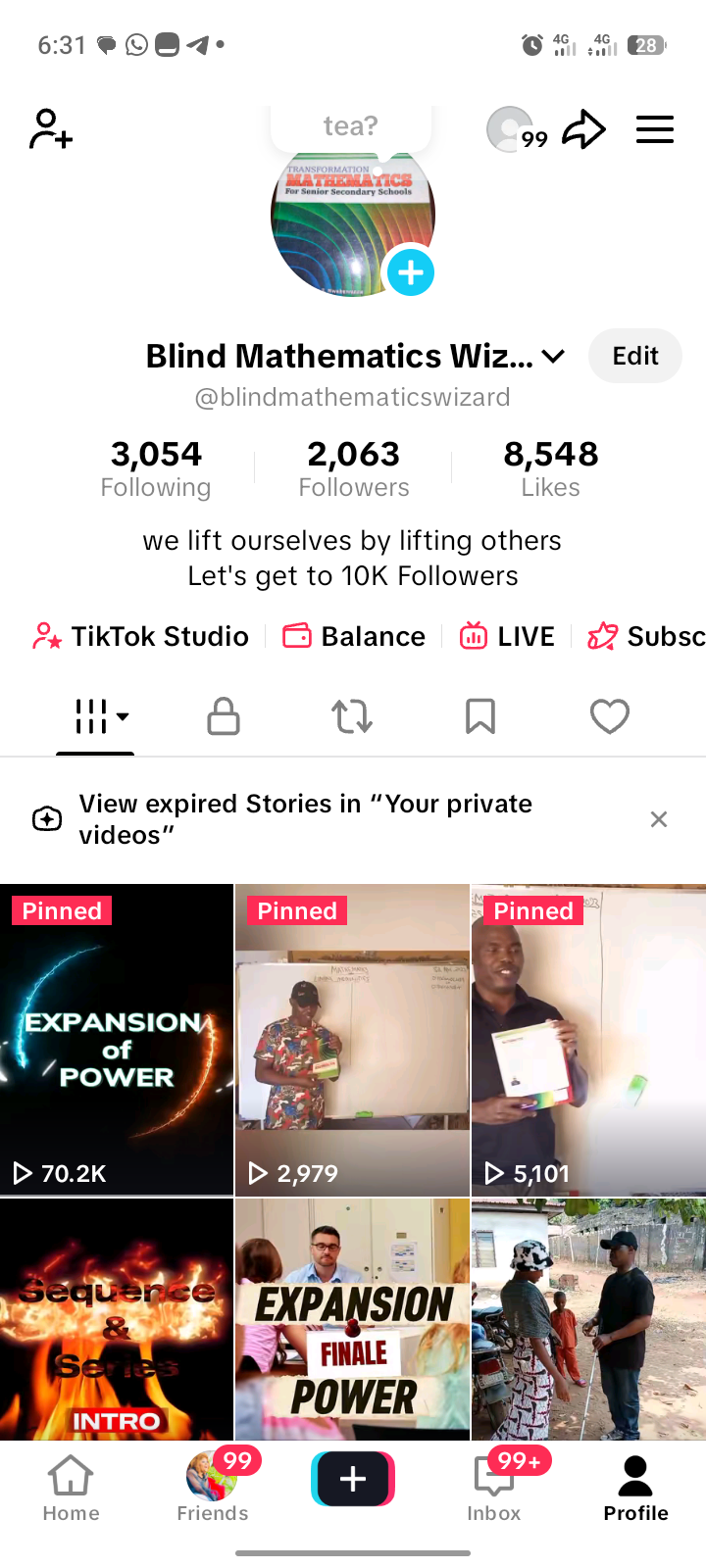Switch to the bookmarked favorites tab
The width and height of the screenshot is (706, 1568).
(x=479, y=716)
